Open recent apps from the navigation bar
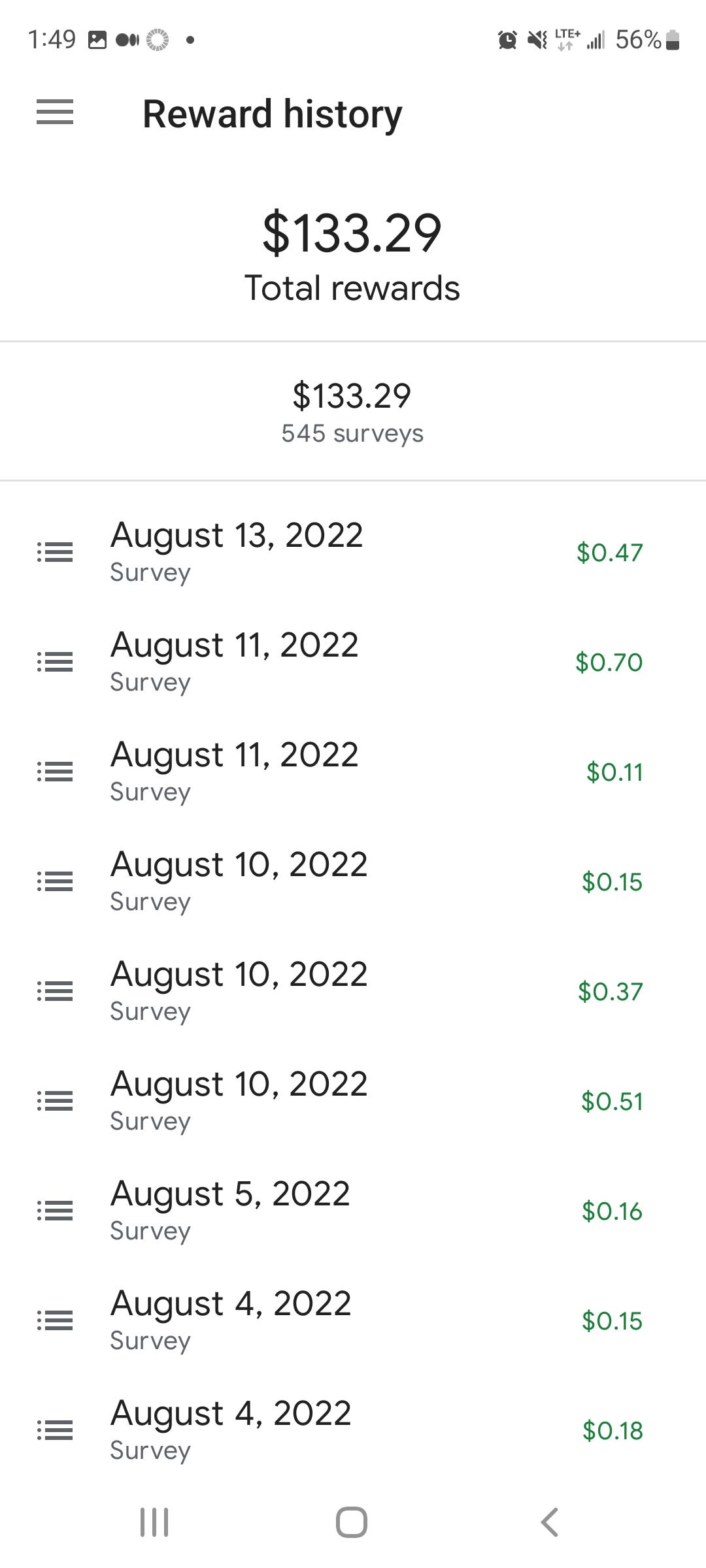The width and height of the screenshot is (706, 1568). coord(154,1522)
